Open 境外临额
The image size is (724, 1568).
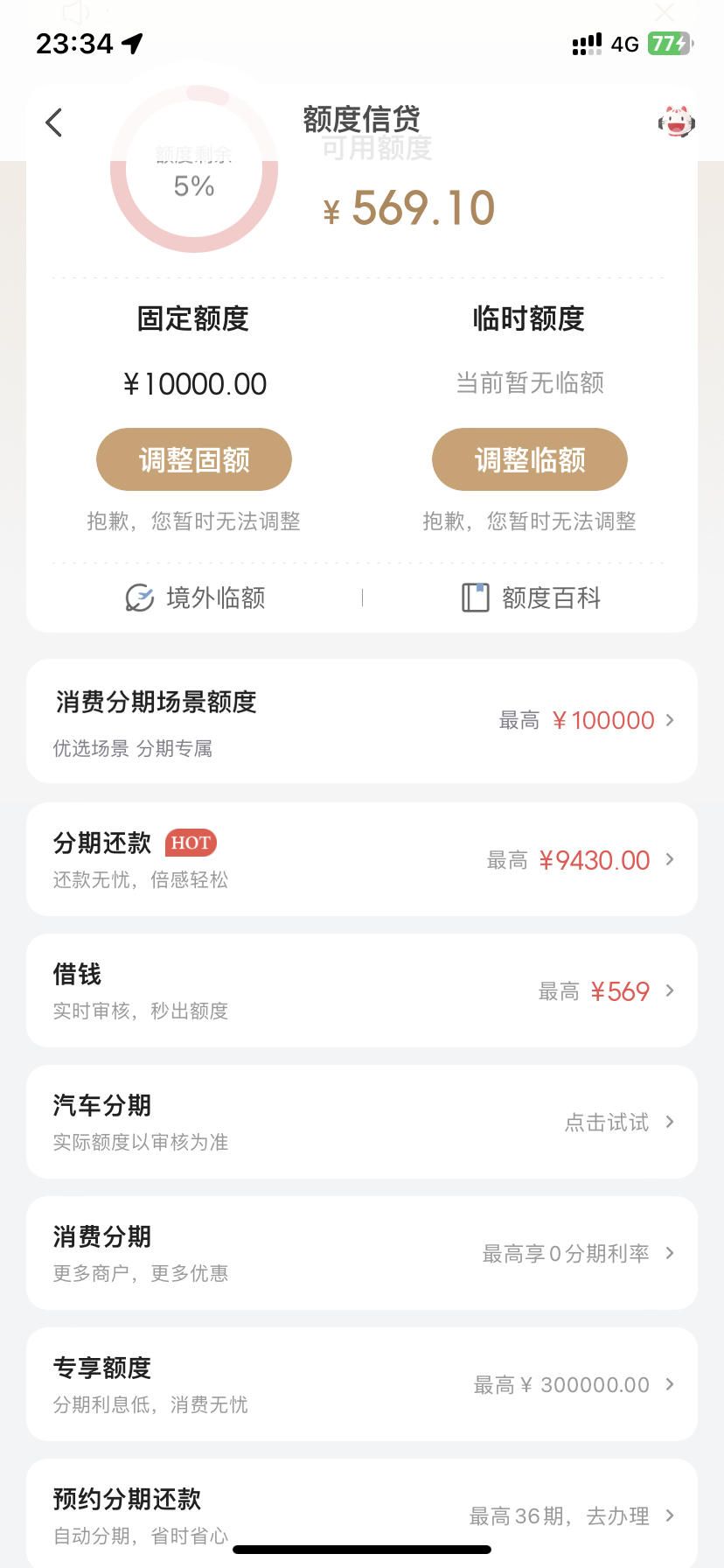195,598
